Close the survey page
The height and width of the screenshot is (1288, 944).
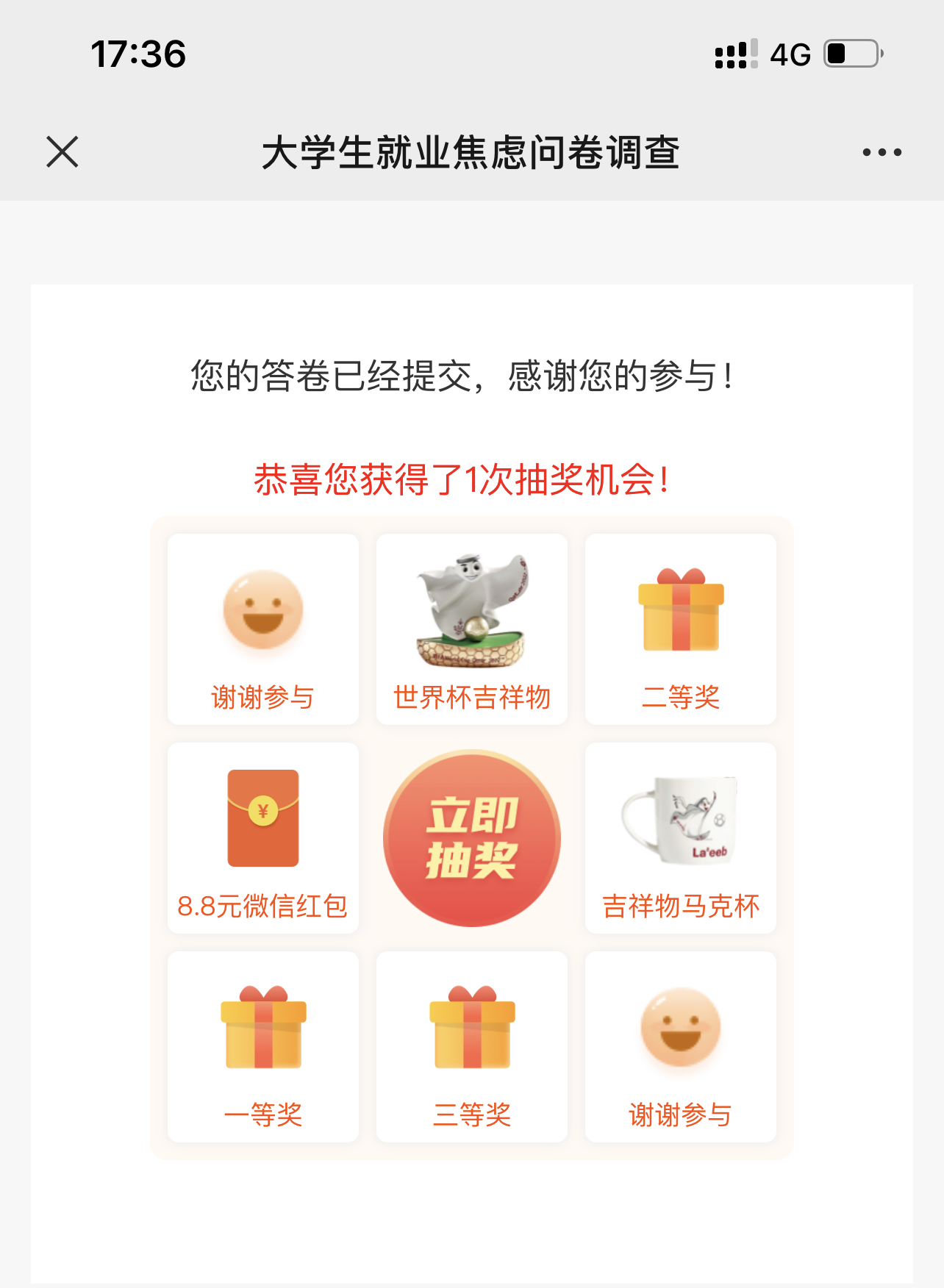coord(62,152)
